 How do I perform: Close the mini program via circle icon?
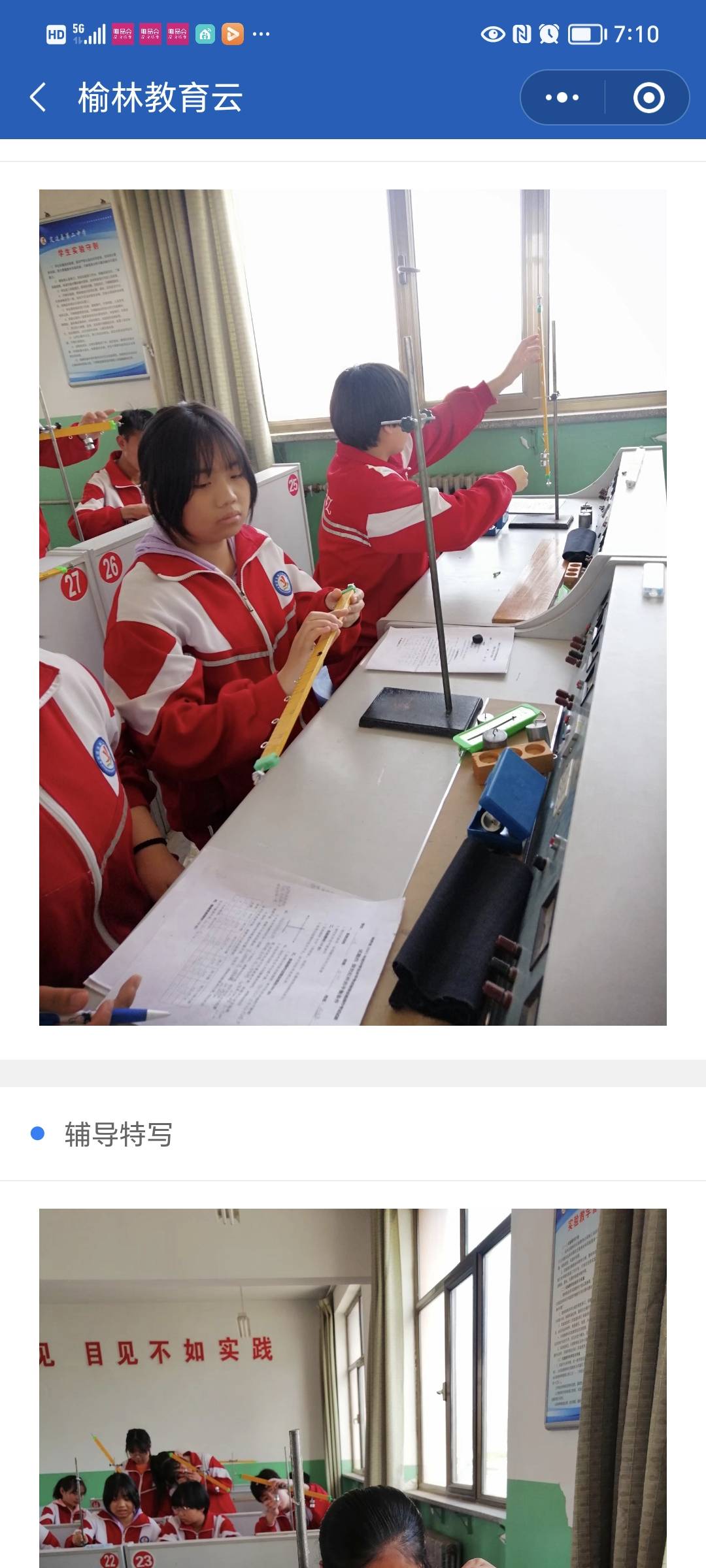pos(648,98)
